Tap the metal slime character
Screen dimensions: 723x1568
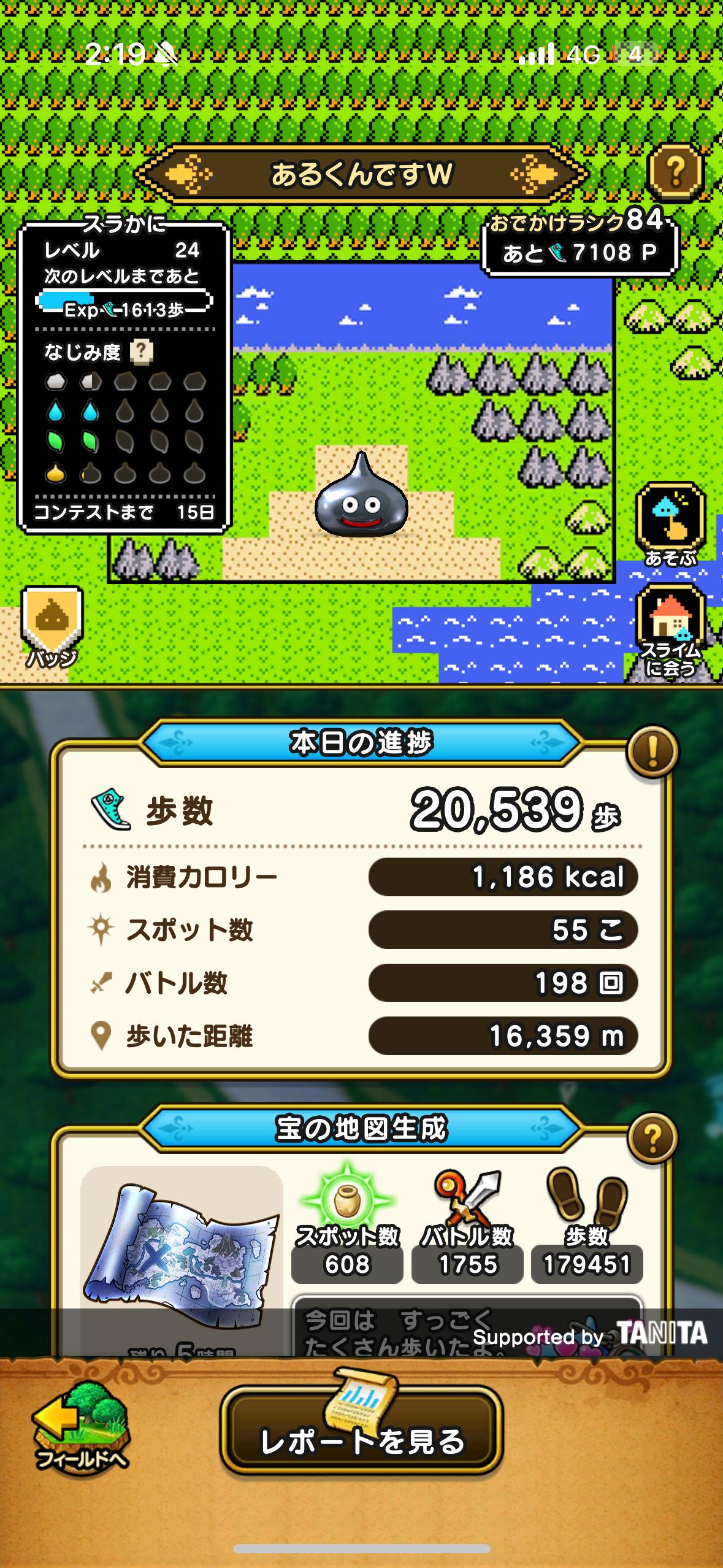pos(361,496)
